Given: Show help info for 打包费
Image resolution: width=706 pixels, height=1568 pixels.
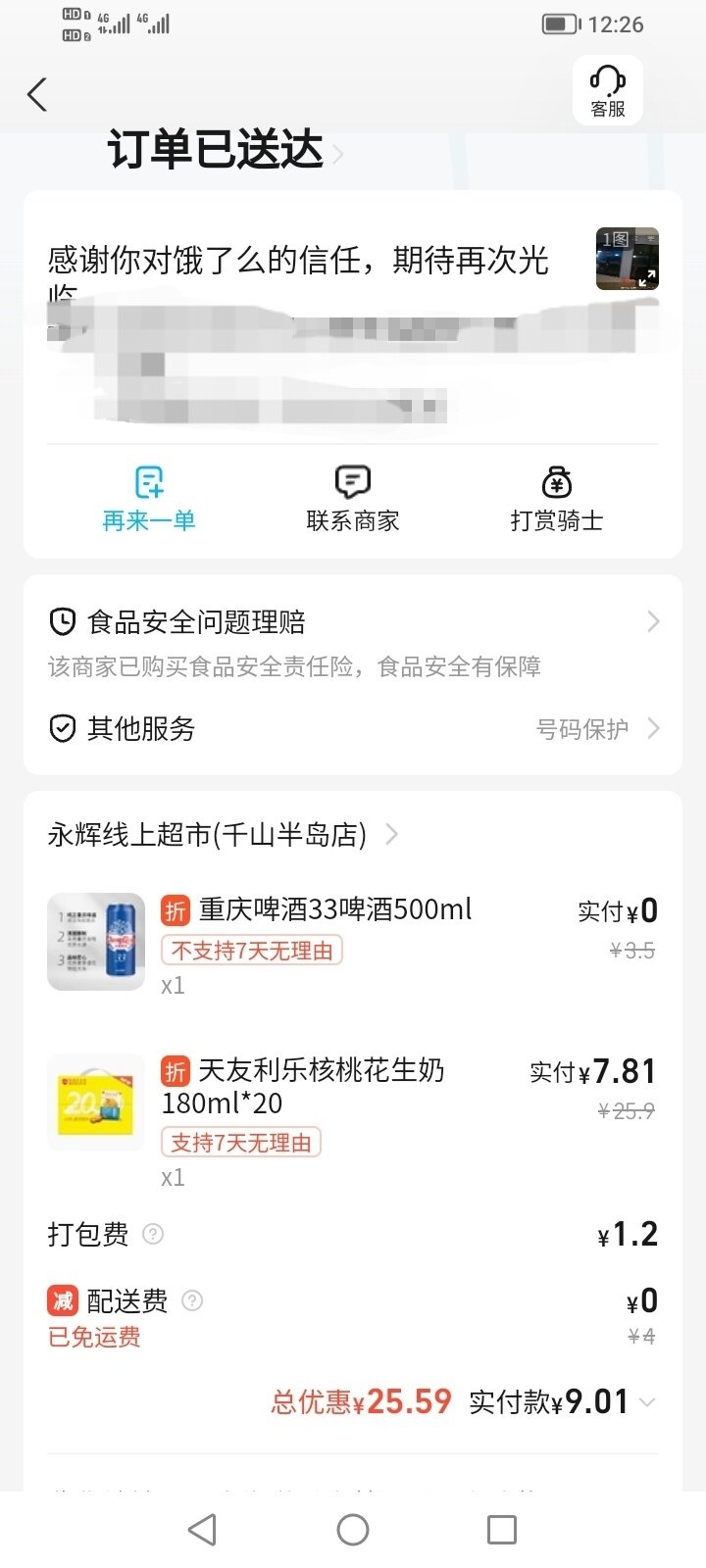Looking at the screenshot, I should 153,1234.
